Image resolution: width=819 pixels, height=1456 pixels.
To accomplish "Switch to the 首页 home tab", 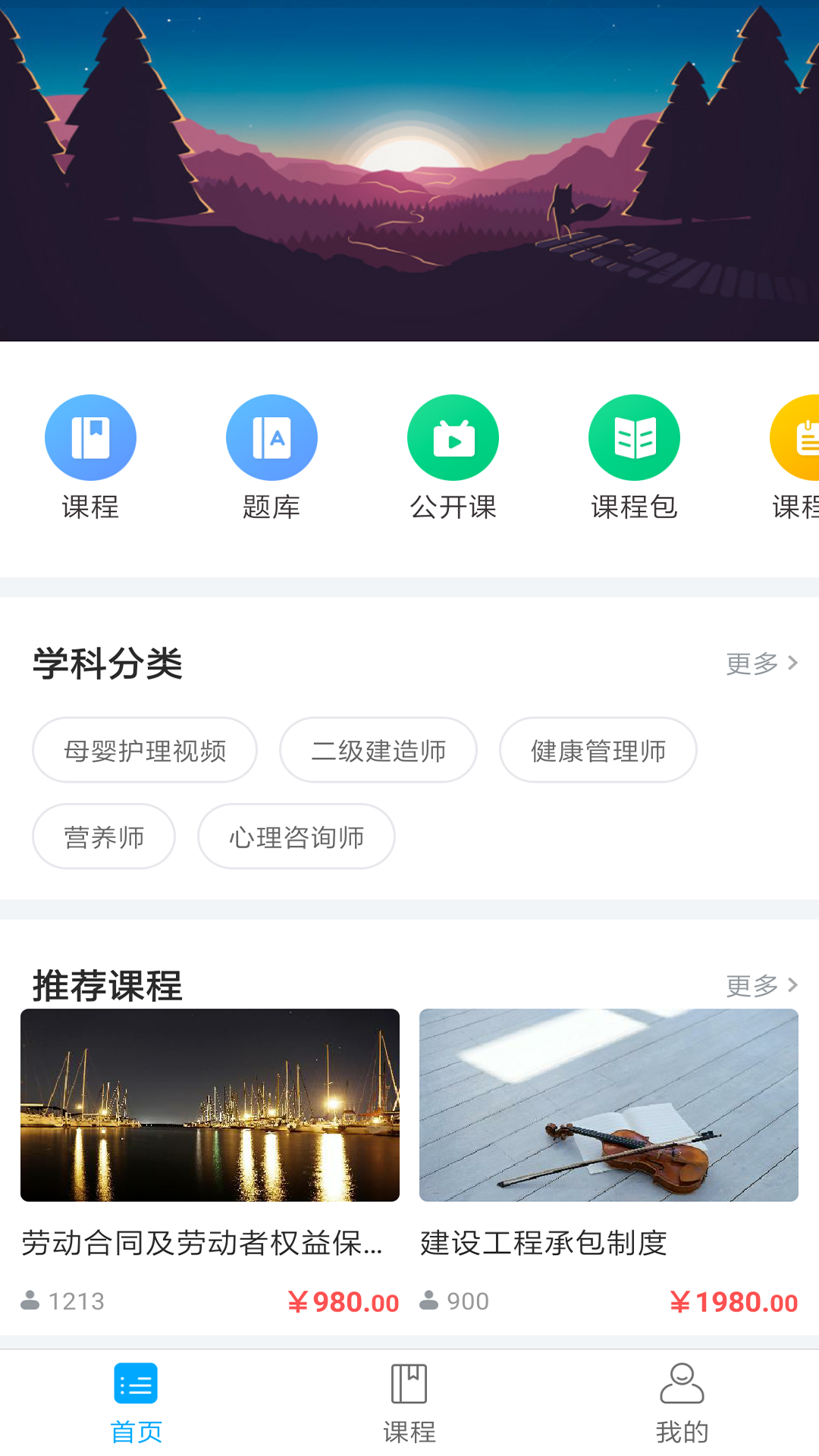I will pos(136,1403).
